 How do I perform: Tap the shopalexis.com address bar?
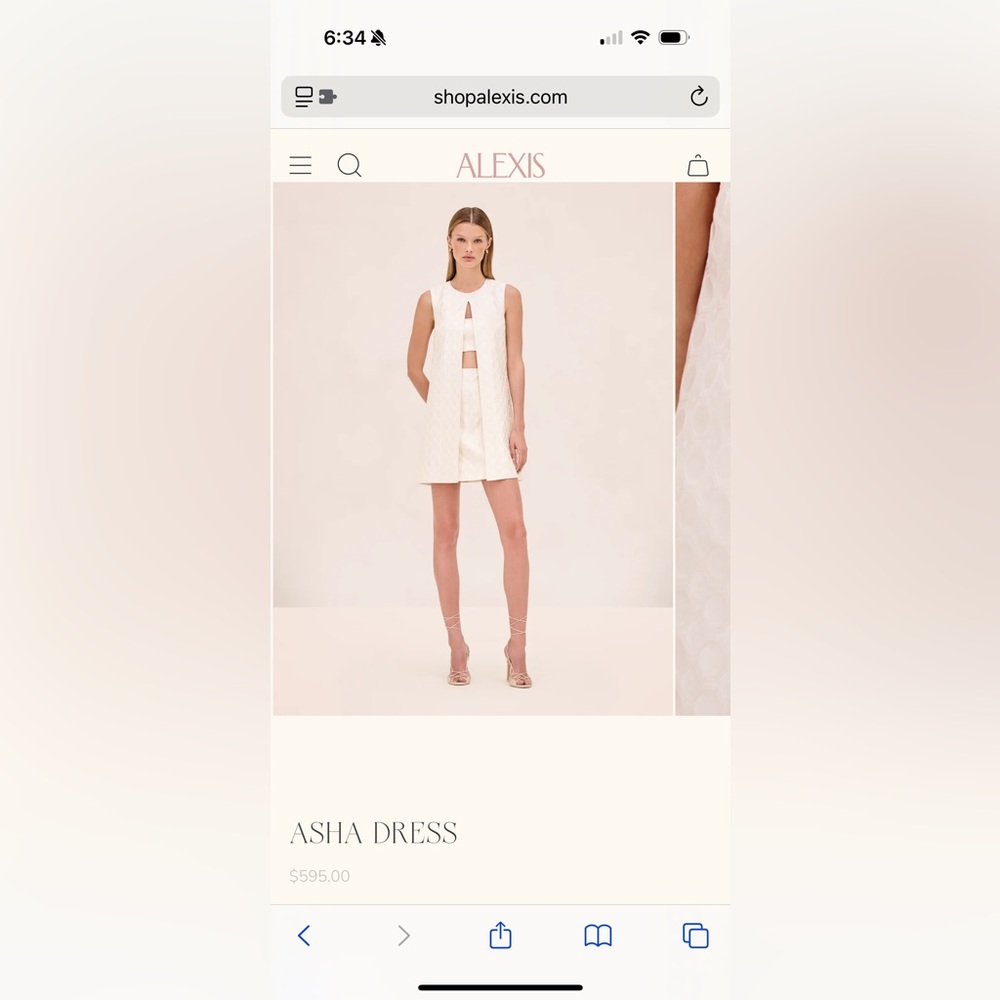pos(500,97)
